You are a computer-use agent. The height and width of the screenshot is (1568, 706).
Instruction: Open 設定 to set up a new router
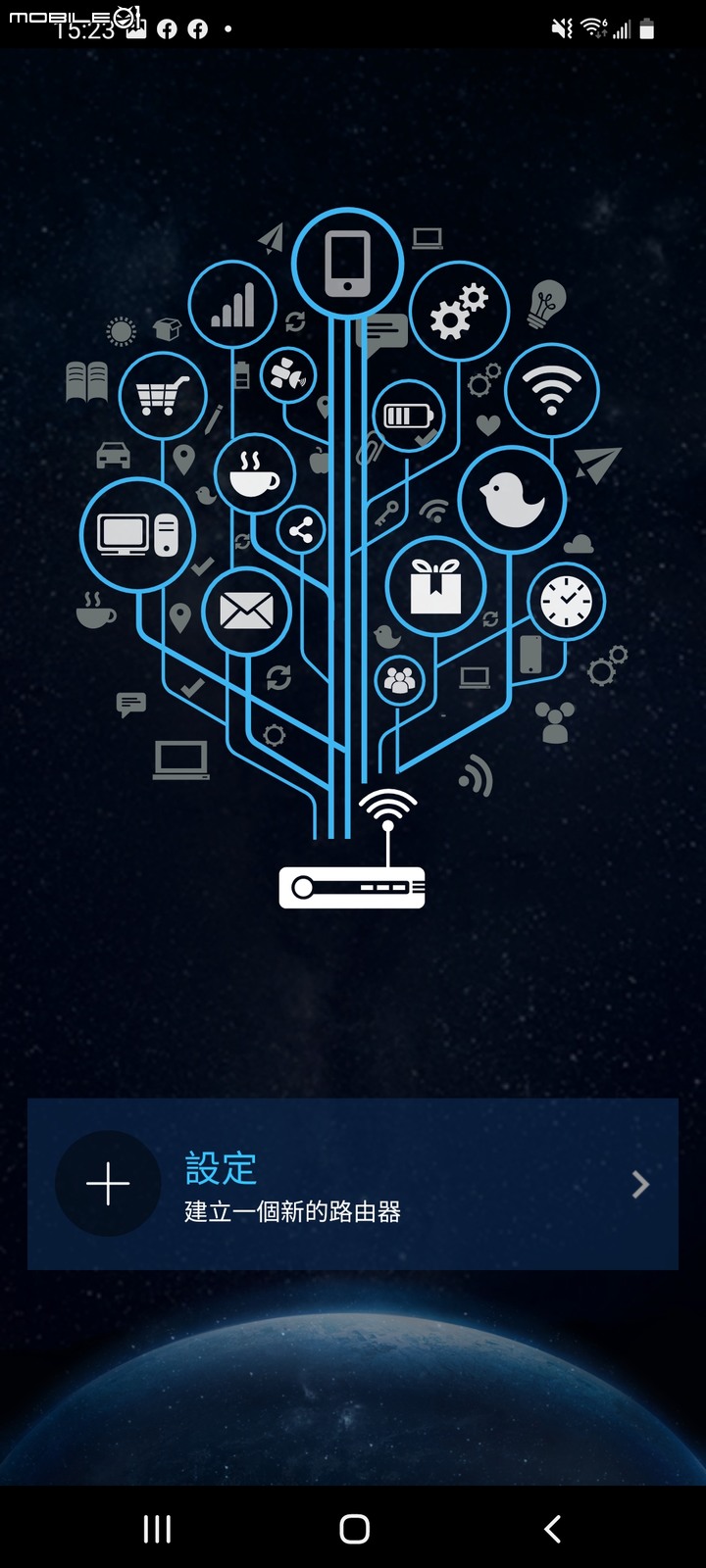coord(353,1184)
